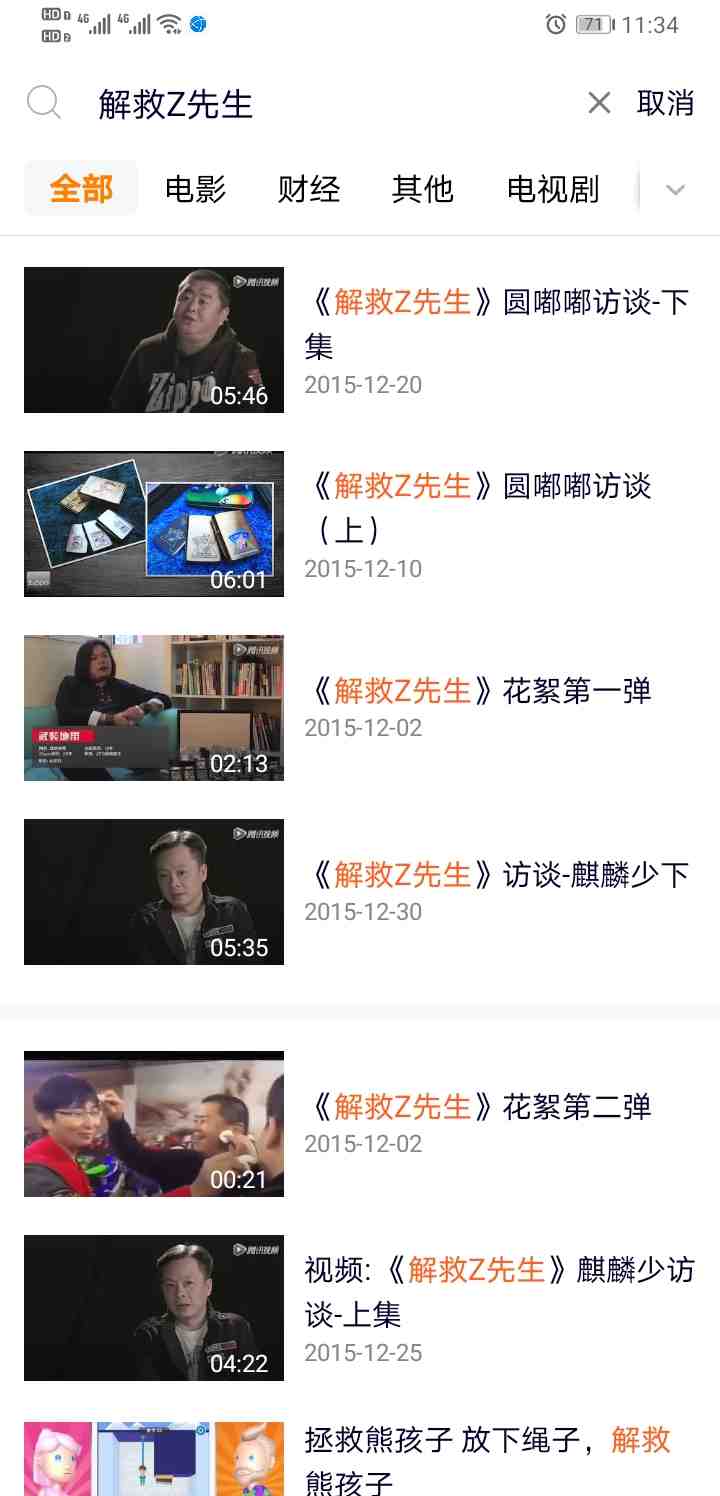Switch to the 电影 tab
Viewport: 720px width, 1496px height.
pyautogui.click(x=196, y=189)
